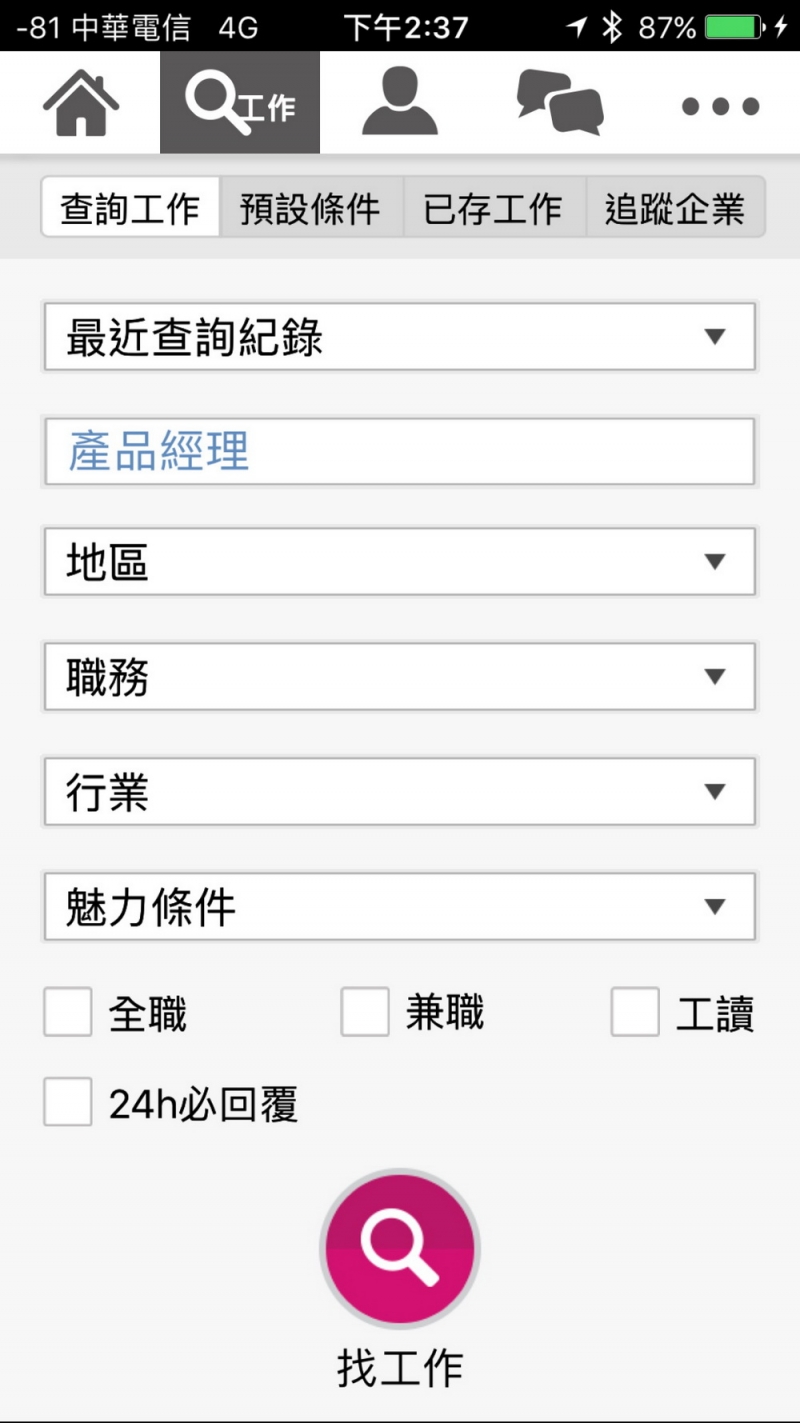Check the 兼職 checkbox
The height and width of the screenshot is (1423, 800).
click(x=365, y=1012)
